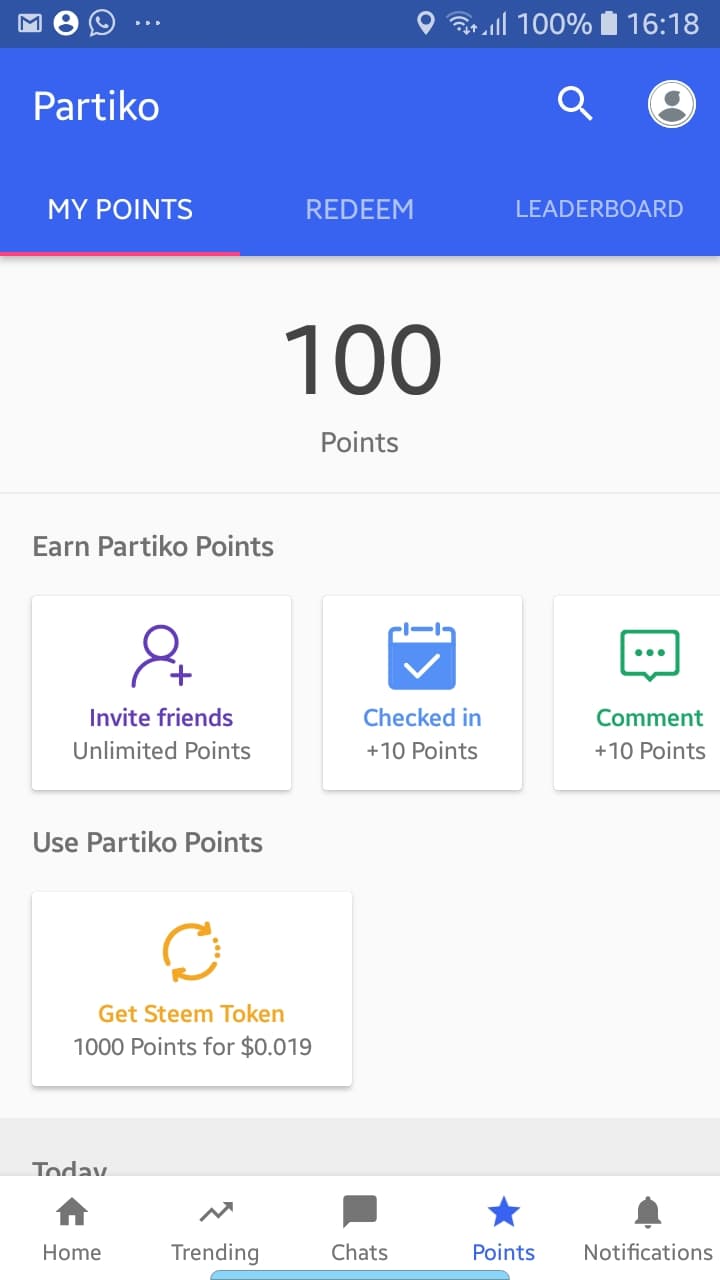The height and width of the screenshot is (1280, 720).
Task: Open the LEADERBOARD tab
Action: (x=598, y=209)
